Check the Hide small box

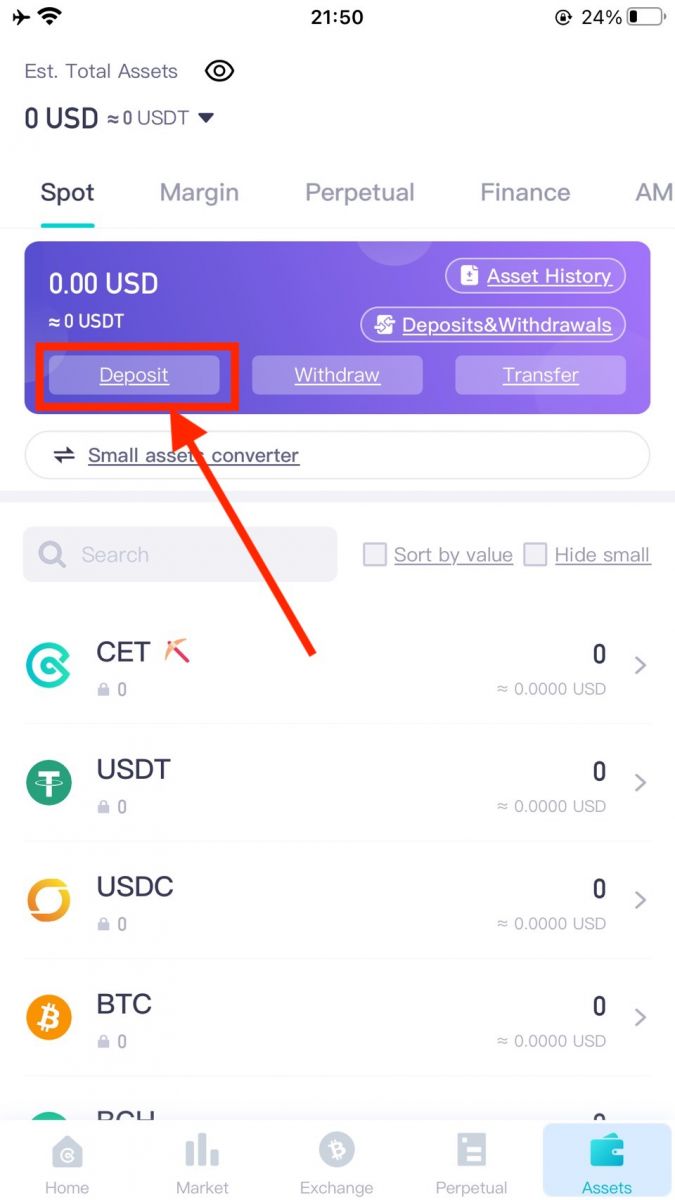(536, 555)
